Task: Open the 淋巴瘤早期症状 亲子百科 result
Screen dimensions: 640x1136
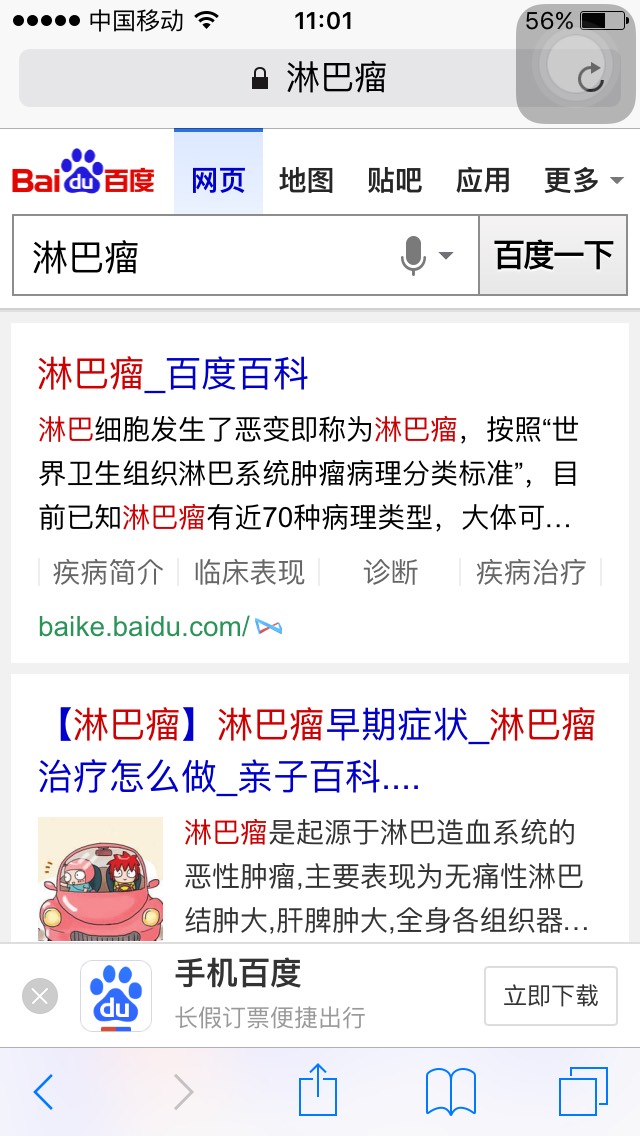Action: [316, 750]
